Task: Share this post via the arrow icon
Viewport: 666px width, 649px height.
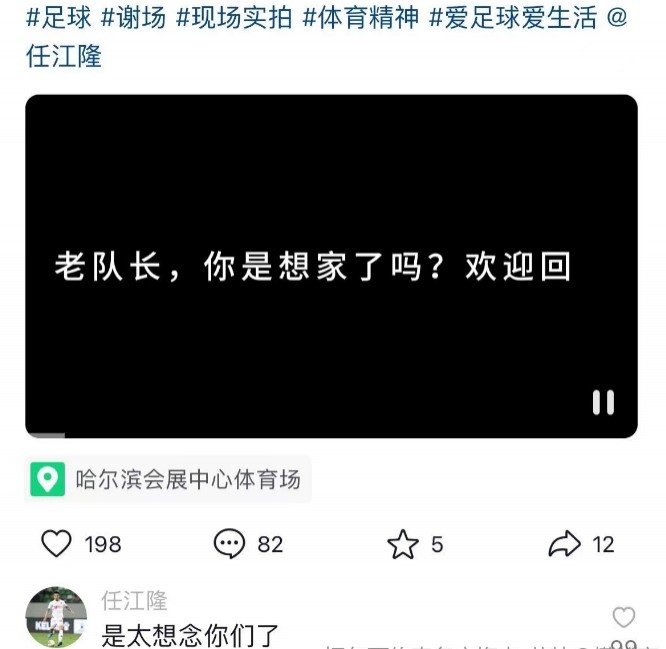Action: click(x=565, y=543)
